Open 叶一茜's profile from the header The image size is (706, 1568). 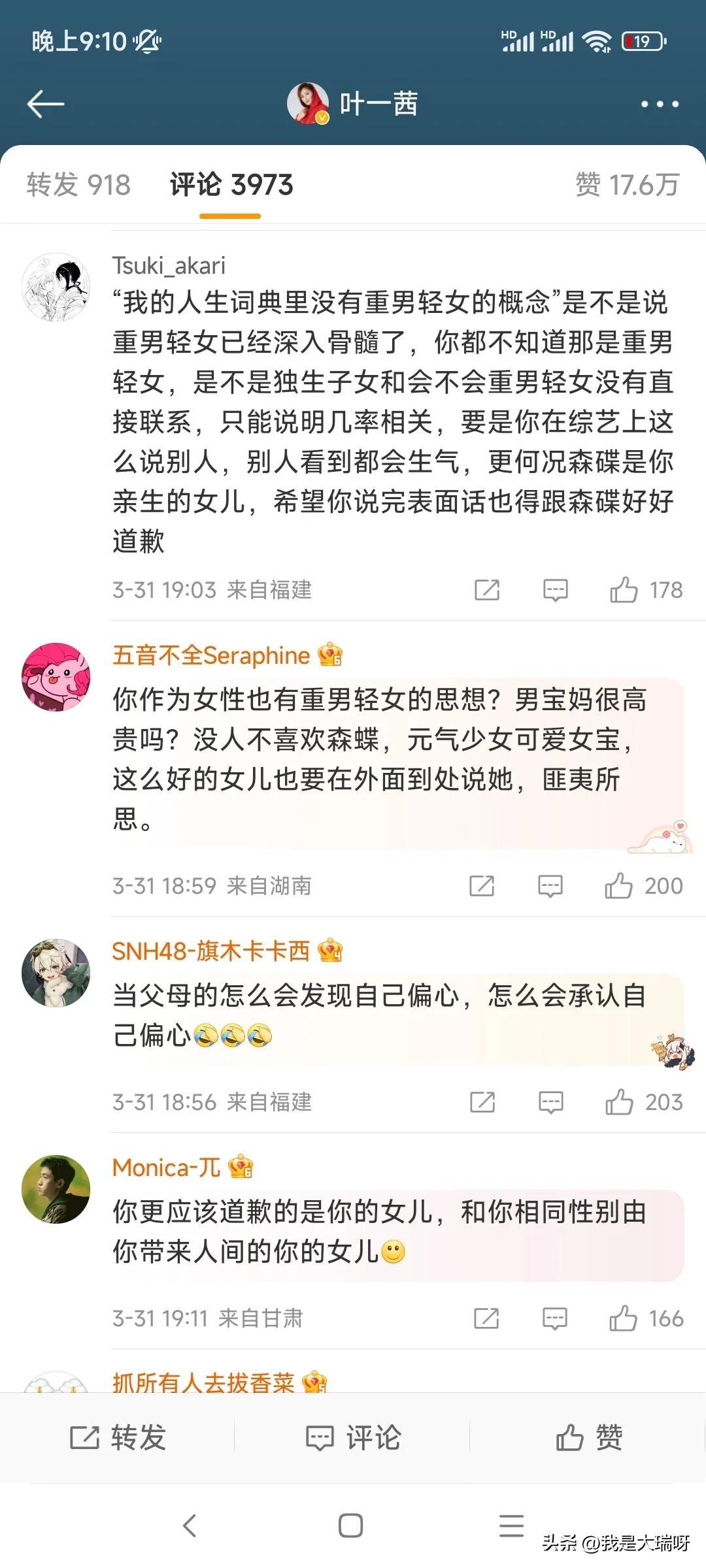tap(353, 104)
